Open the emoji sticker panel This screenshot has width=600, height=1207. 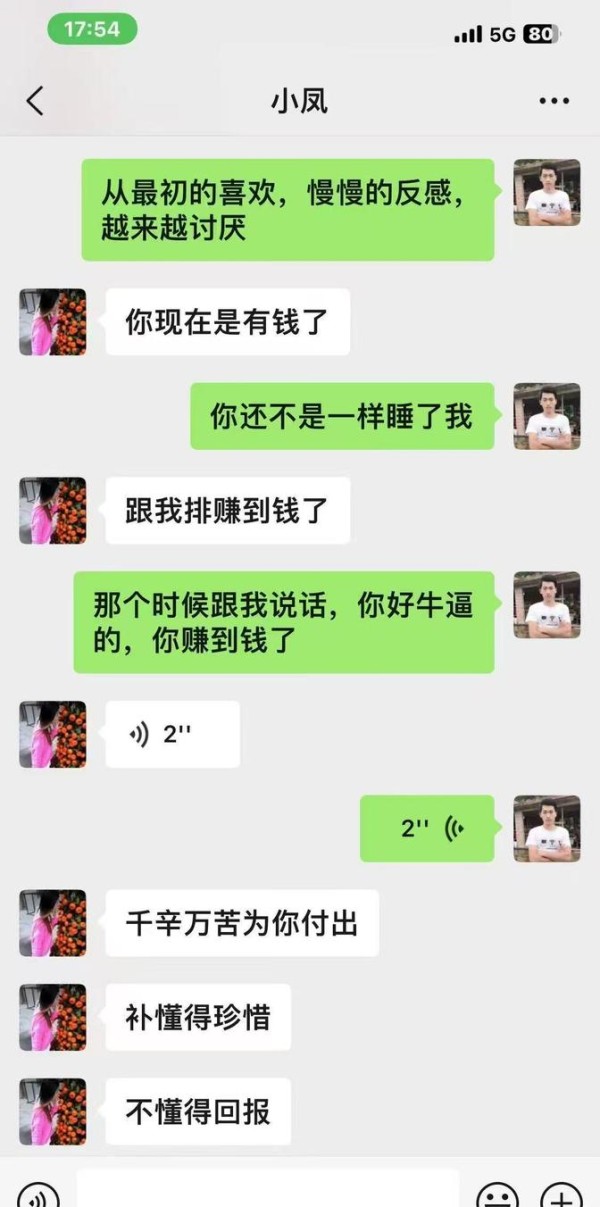pos(497,1194)
